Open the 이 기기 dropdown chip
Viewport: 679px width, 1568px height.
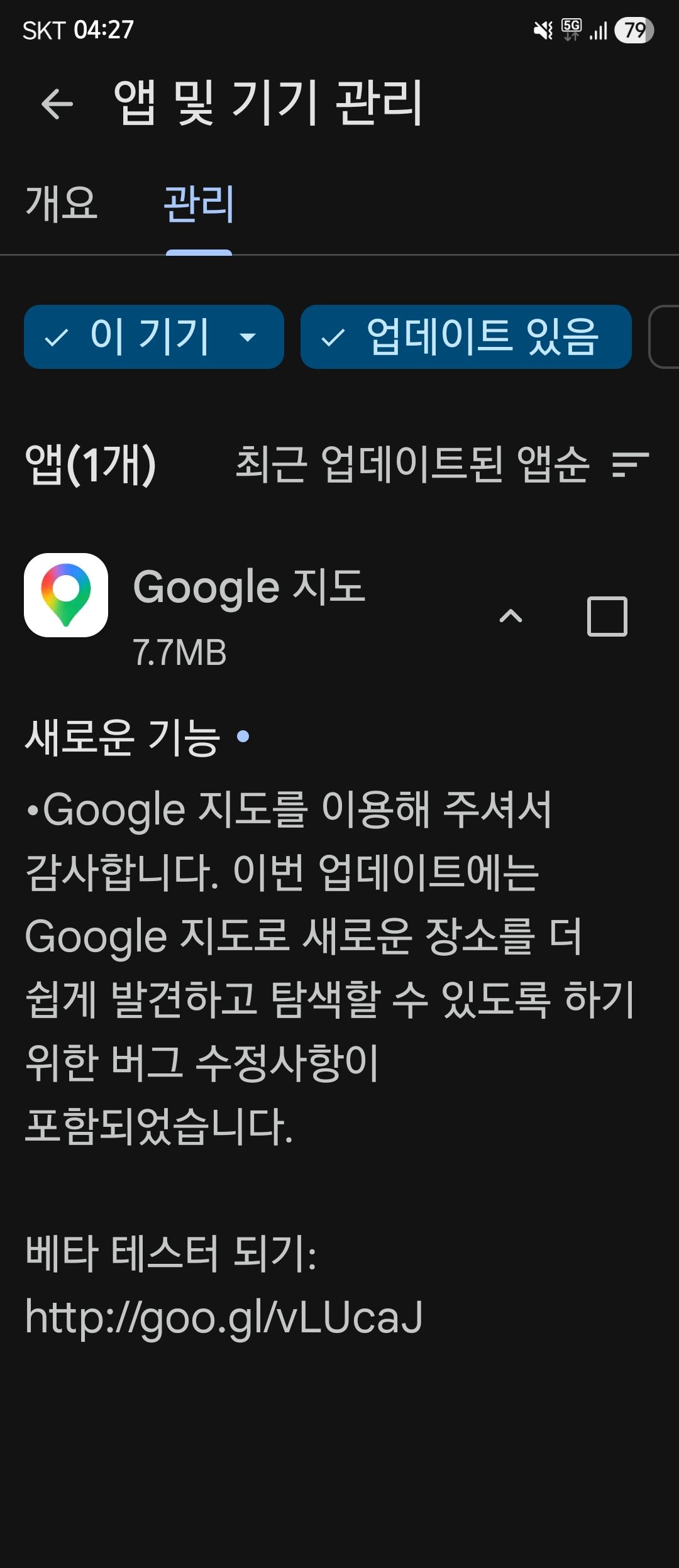pos(154,337)
